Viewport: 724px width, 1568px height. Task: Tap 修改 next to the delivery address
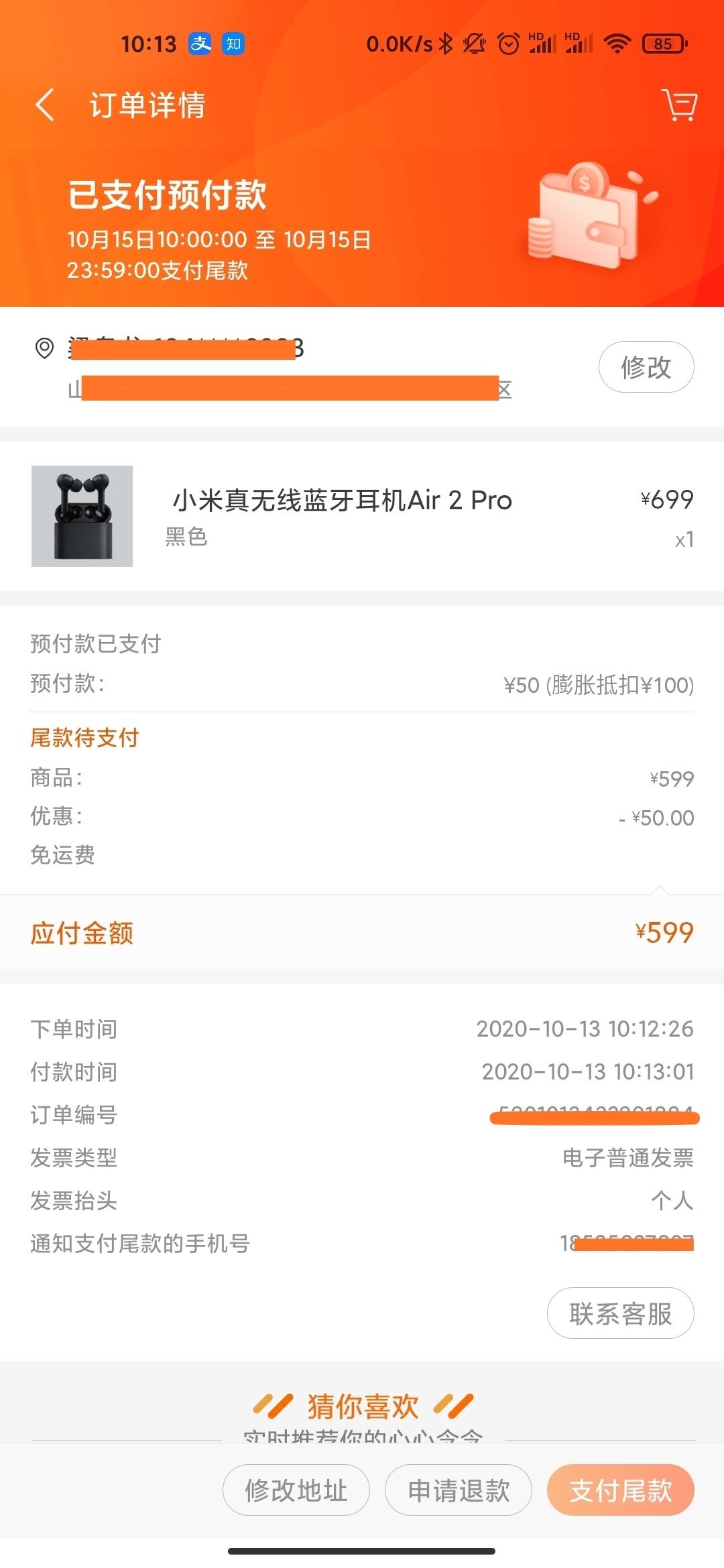pos(646,367)
